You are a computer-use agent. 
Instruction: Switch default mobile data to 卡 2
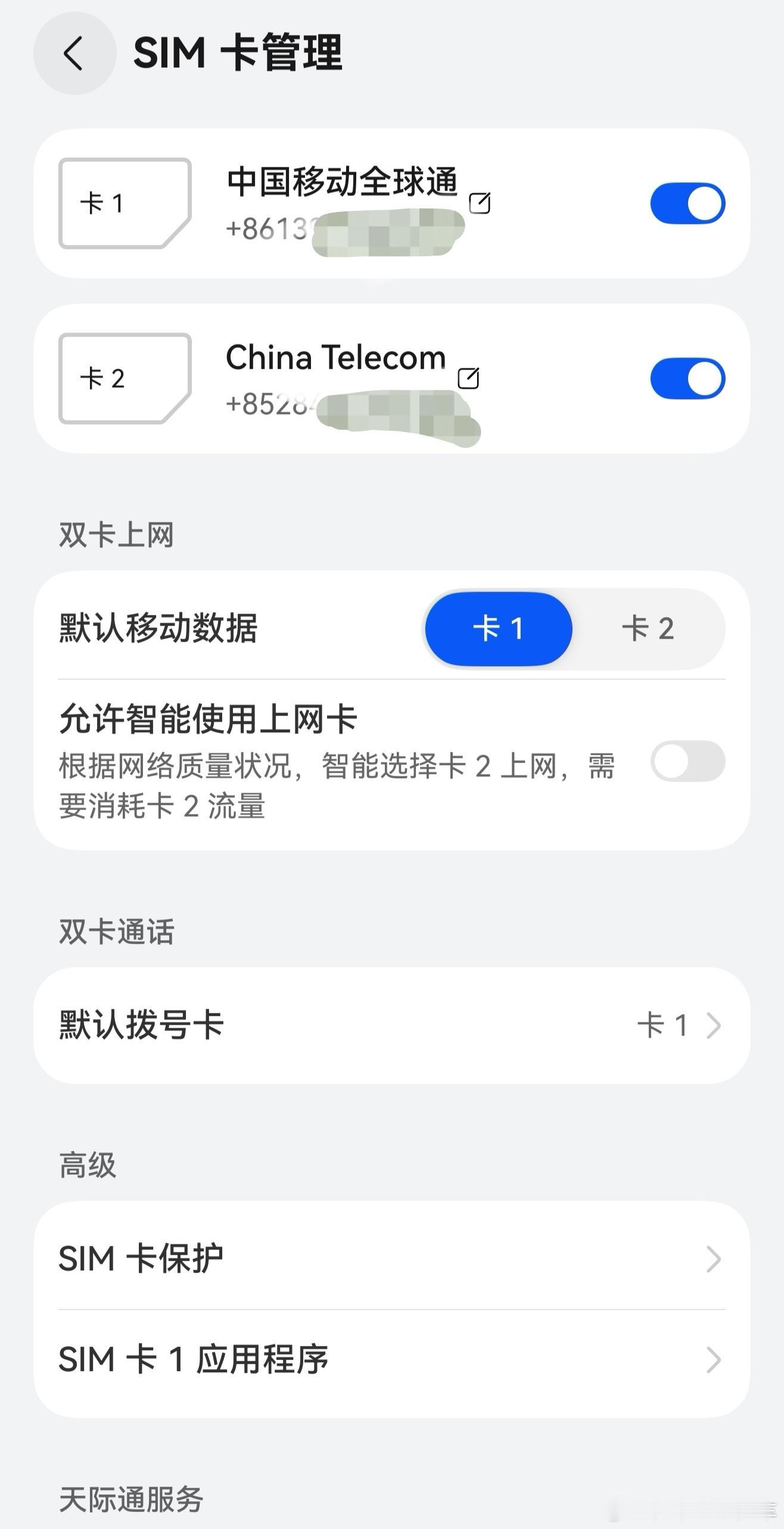648,629
